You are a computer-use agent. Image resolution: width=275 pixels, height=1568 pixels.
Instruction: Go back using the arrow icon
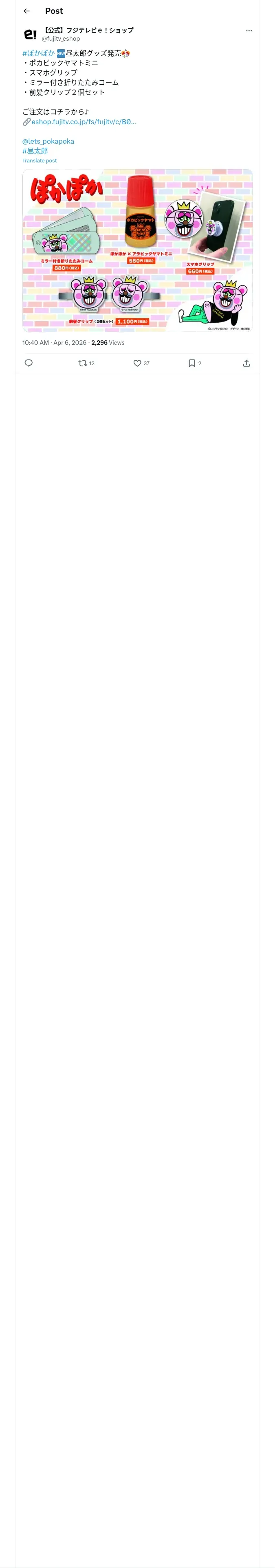point(27,11)
